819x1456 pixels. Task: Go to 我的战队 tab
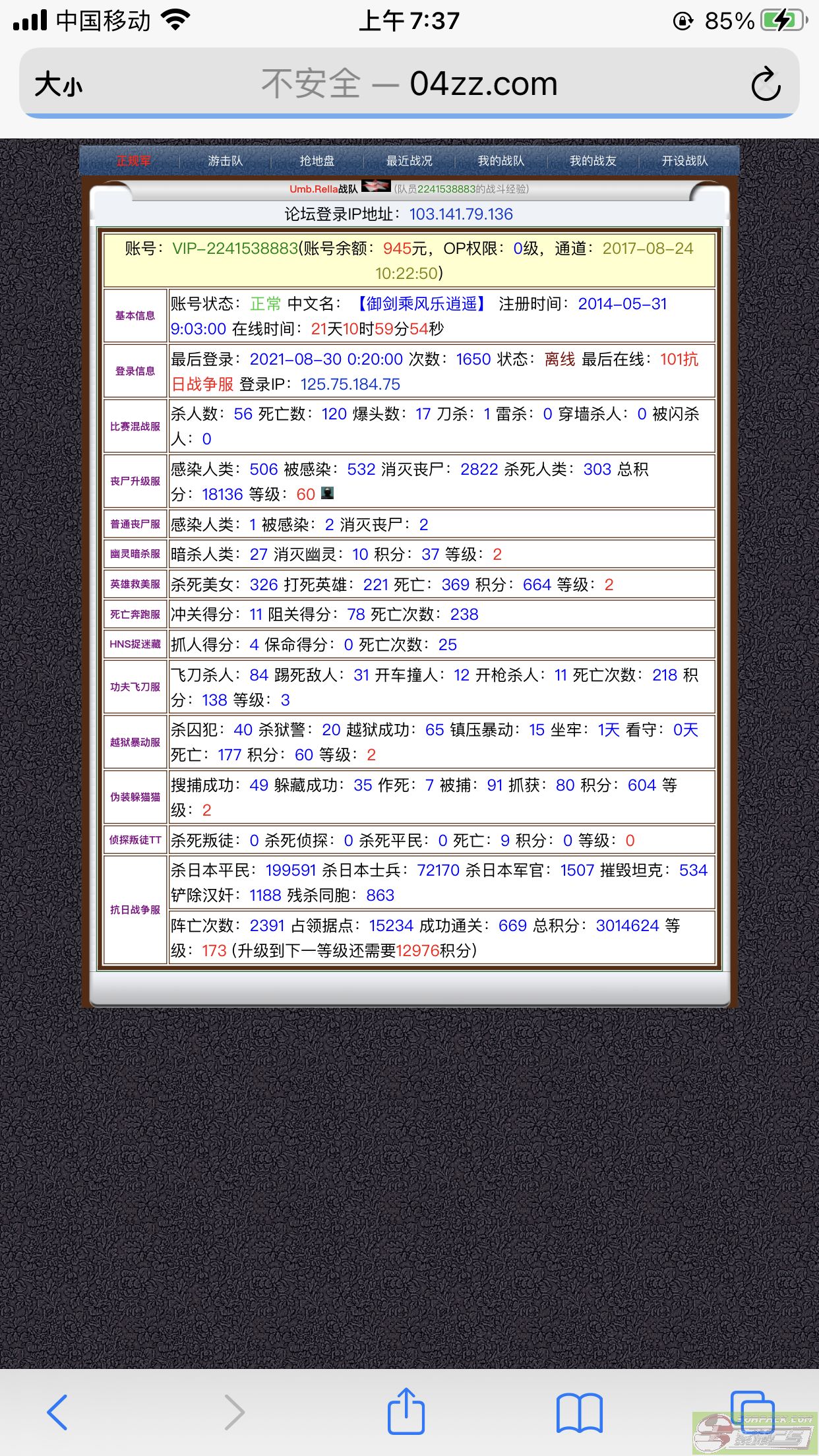click(x=501, y=161)
